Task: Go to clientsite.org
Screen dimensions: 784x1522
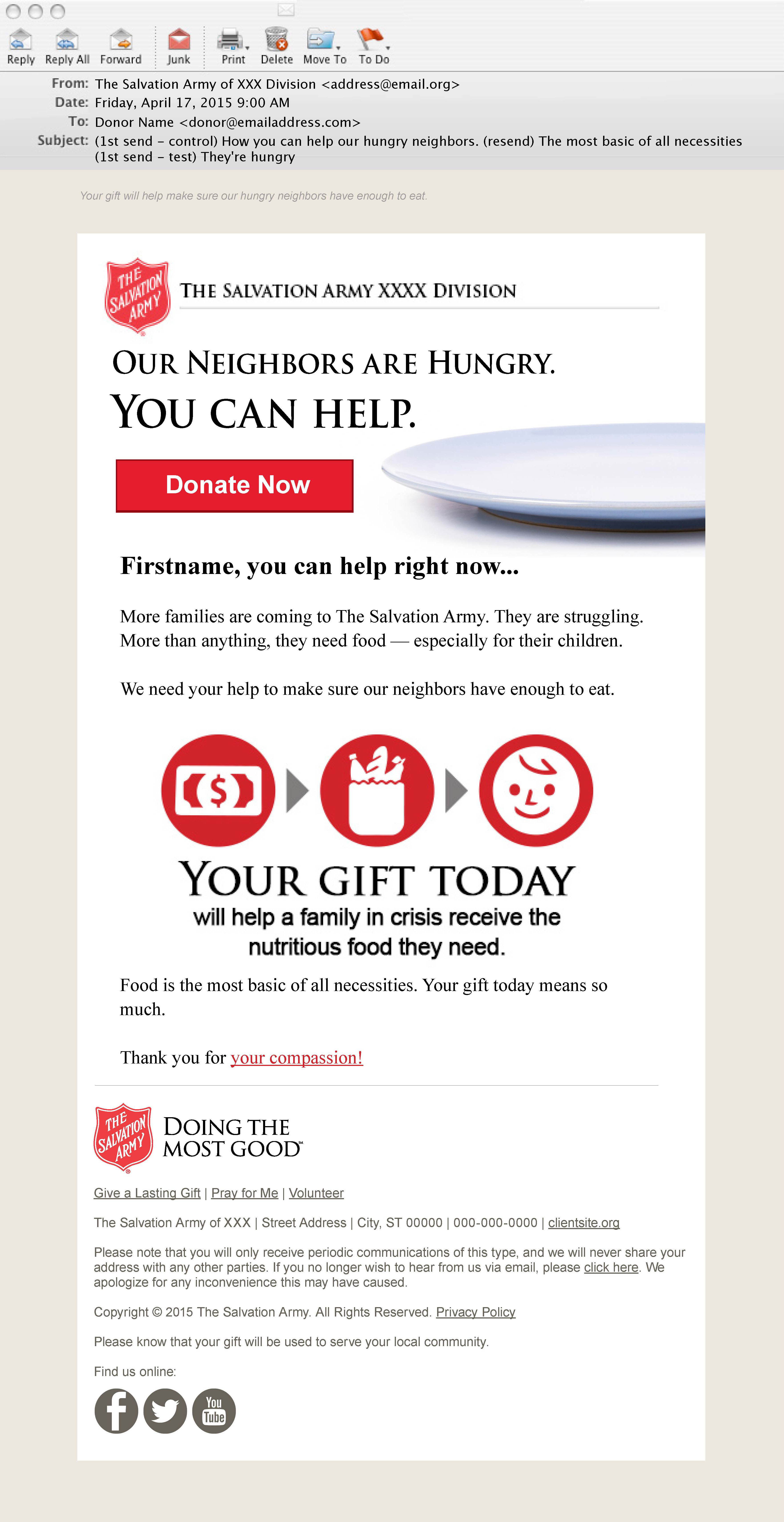Action: [583, 1222]
